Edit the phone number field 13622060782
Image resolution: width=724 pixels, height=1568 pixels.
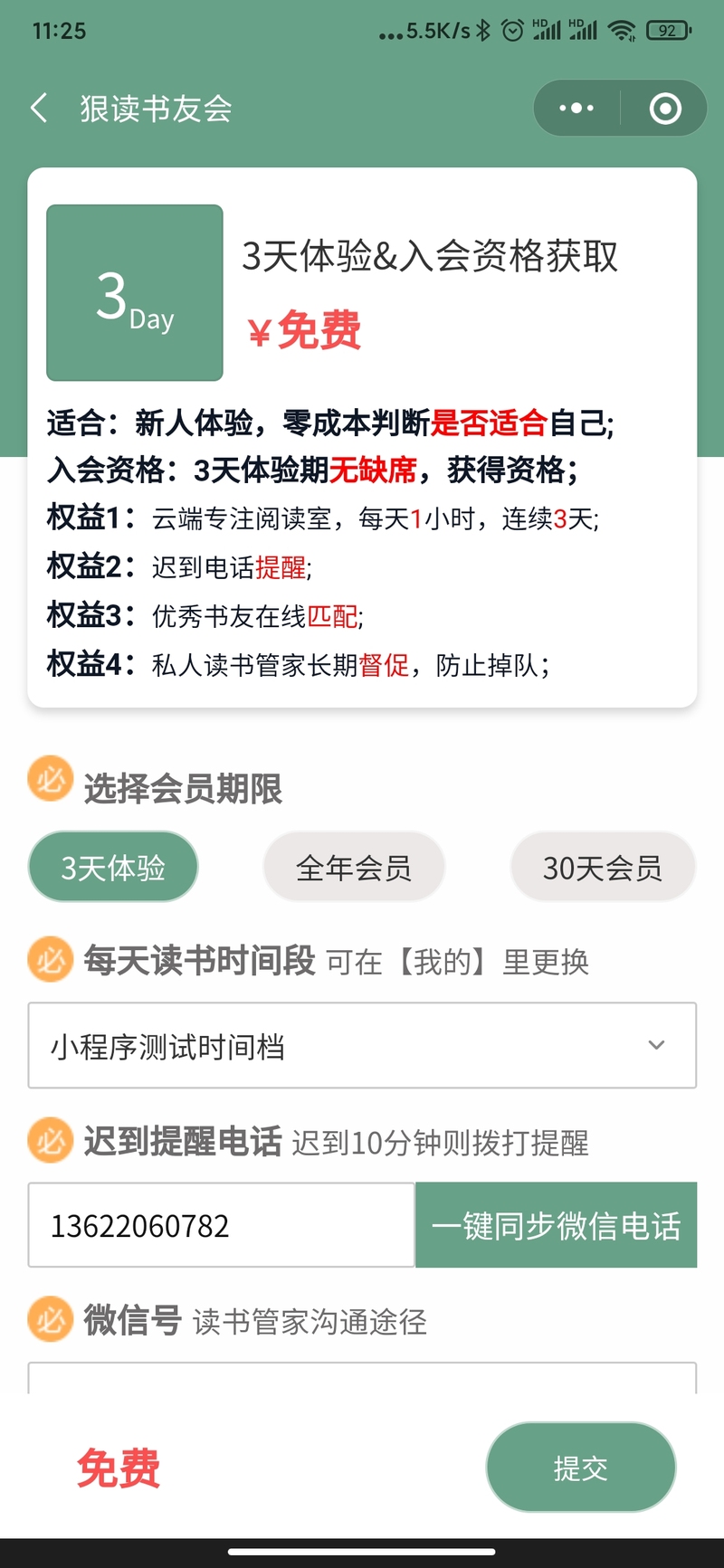(x=222, y=1225)
